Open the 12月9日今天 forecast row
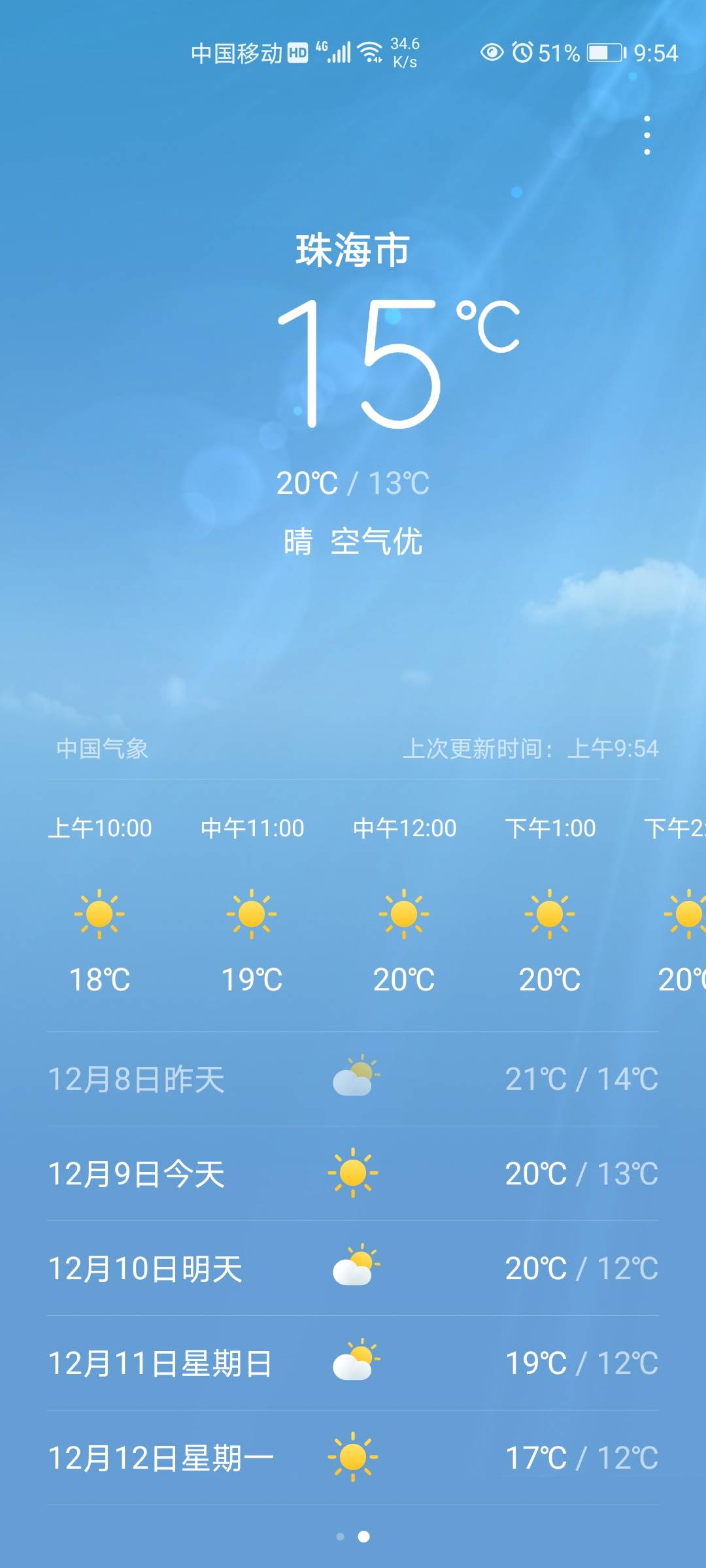This screenshot has height=1568, width=706. point(353,1173)
